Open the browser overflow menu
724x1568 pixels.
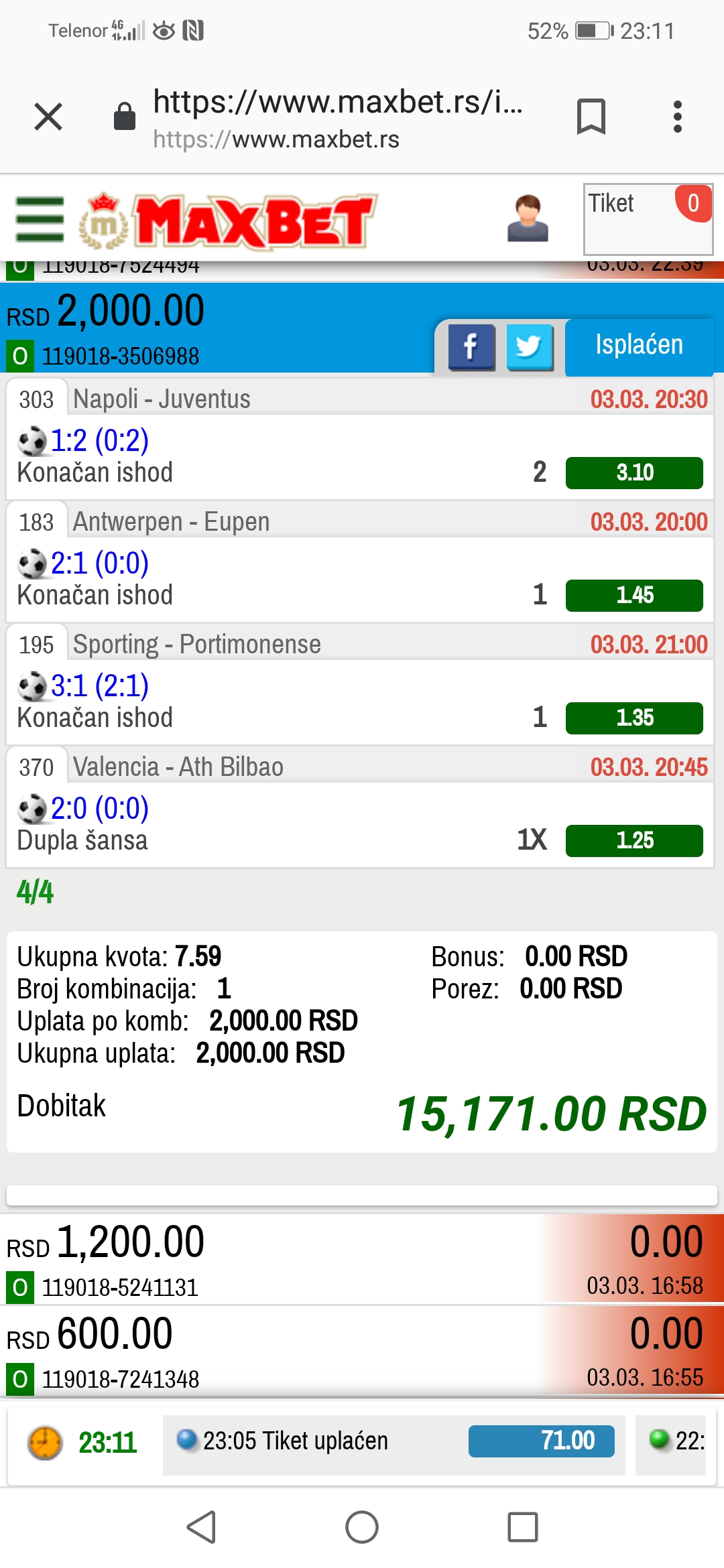(x=677, y=117)
